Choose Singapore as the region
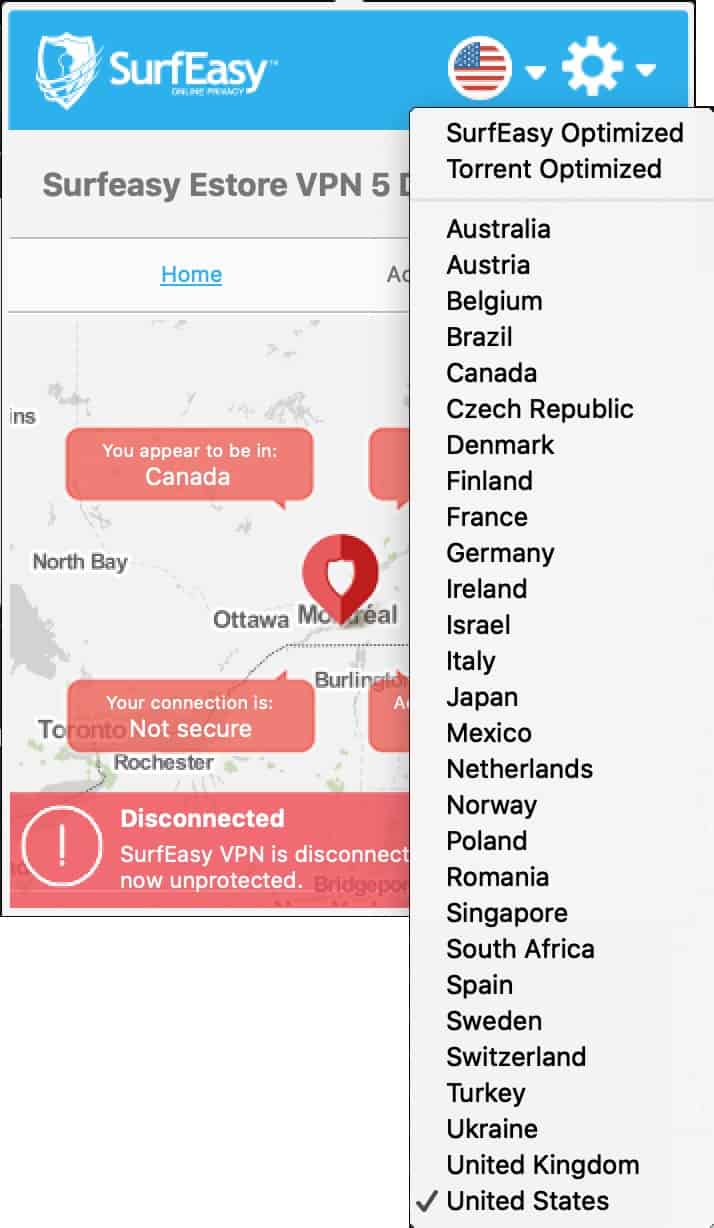Screen dimensions: 714x1228 coord(507,913)
